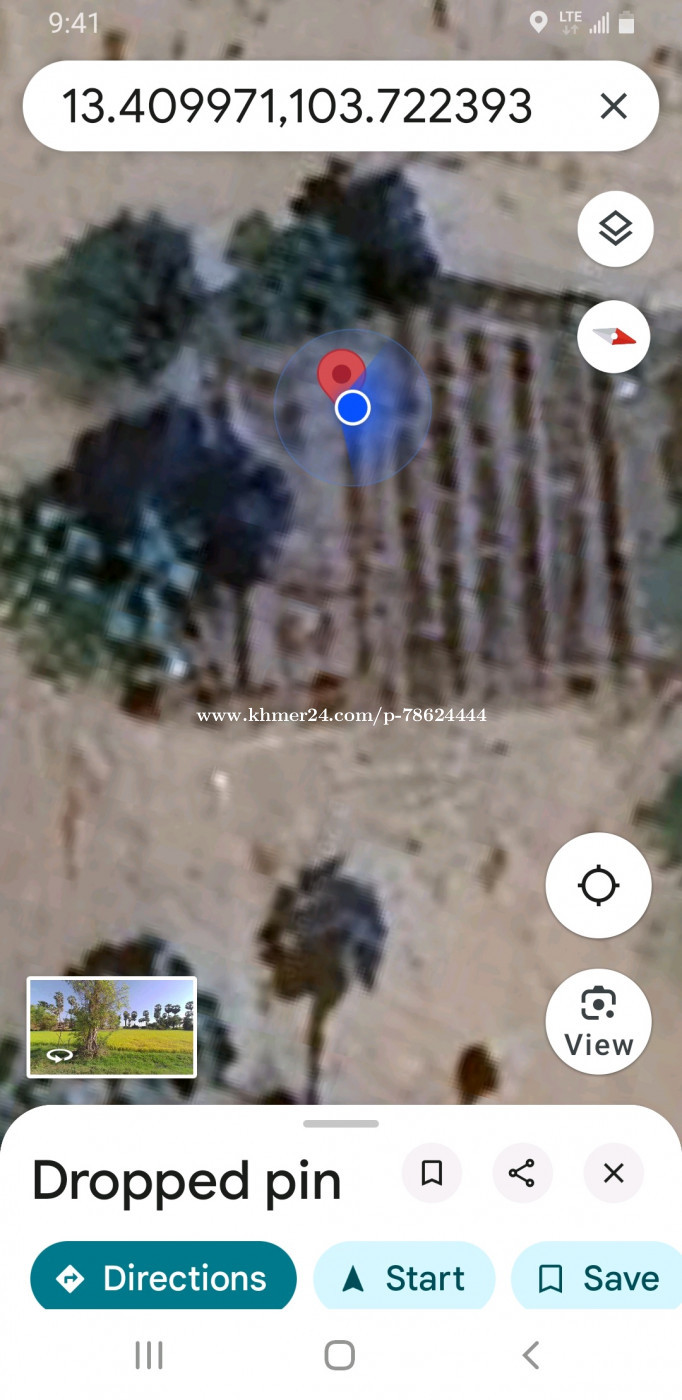Clear the coordinates from the search bar

(x=613, y=106)
